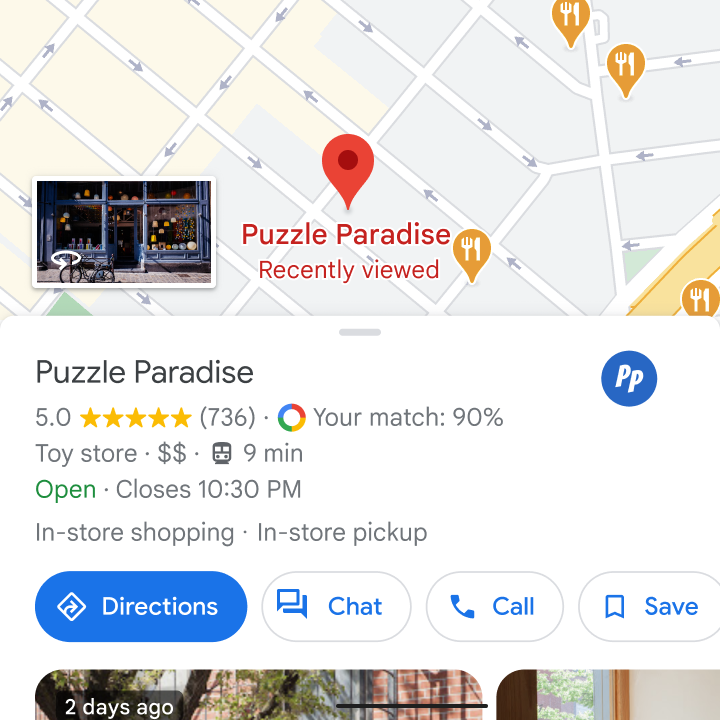Open the Street View photo thumbnail

(124, 232)
